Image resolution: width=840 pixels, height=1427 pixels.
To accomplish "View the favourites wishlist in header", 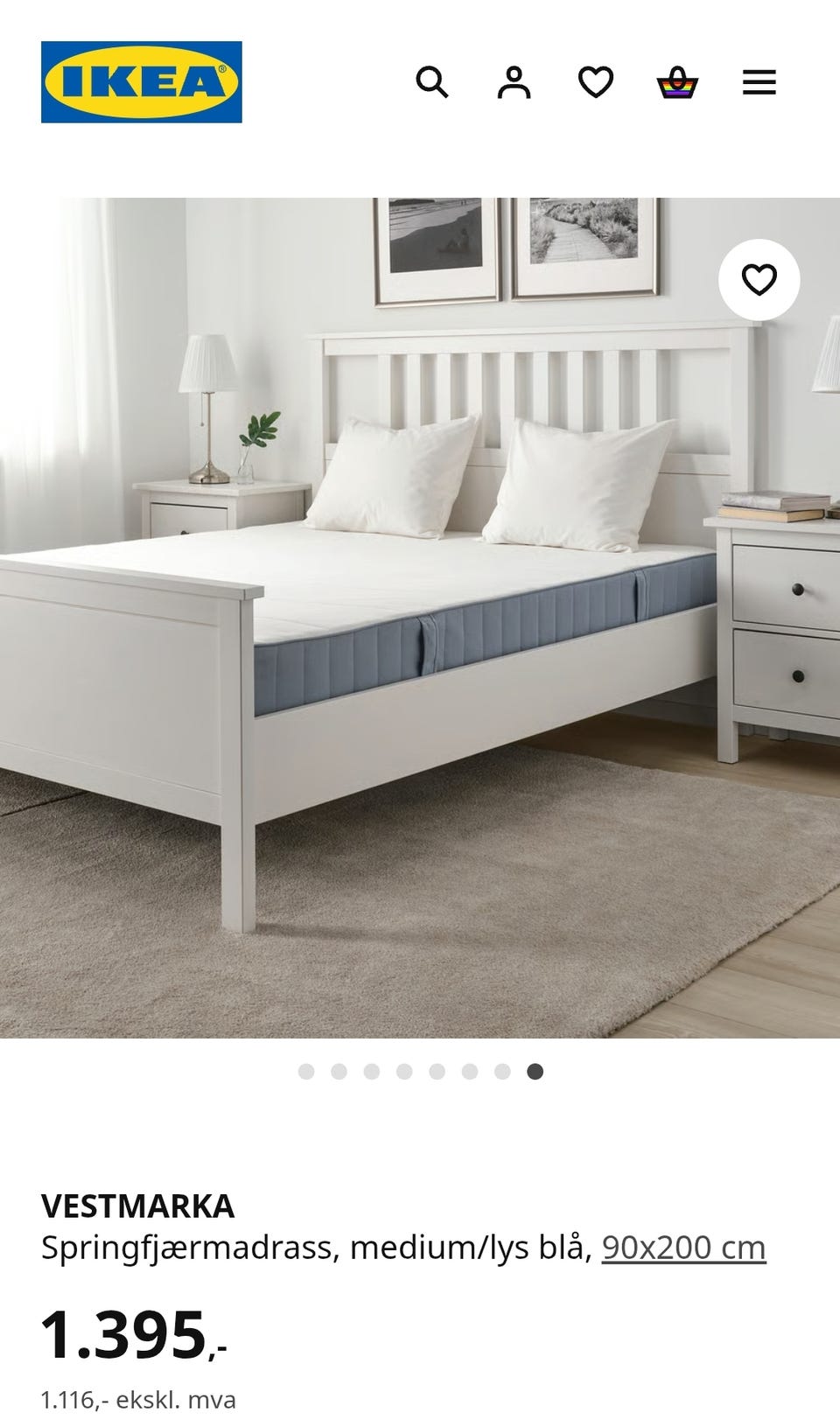I will point(596,83).
